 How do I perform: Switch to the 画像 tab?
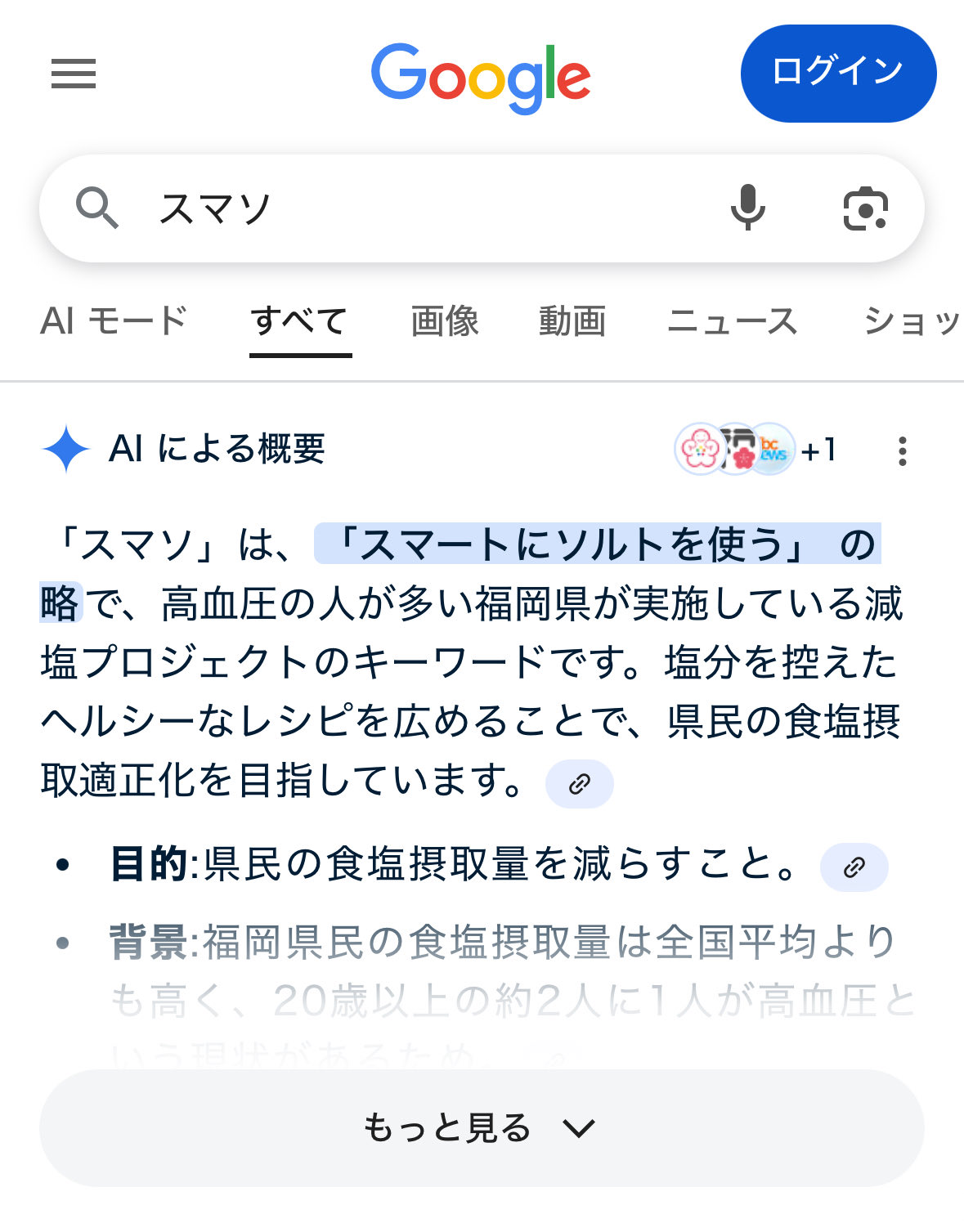[445, 320]
